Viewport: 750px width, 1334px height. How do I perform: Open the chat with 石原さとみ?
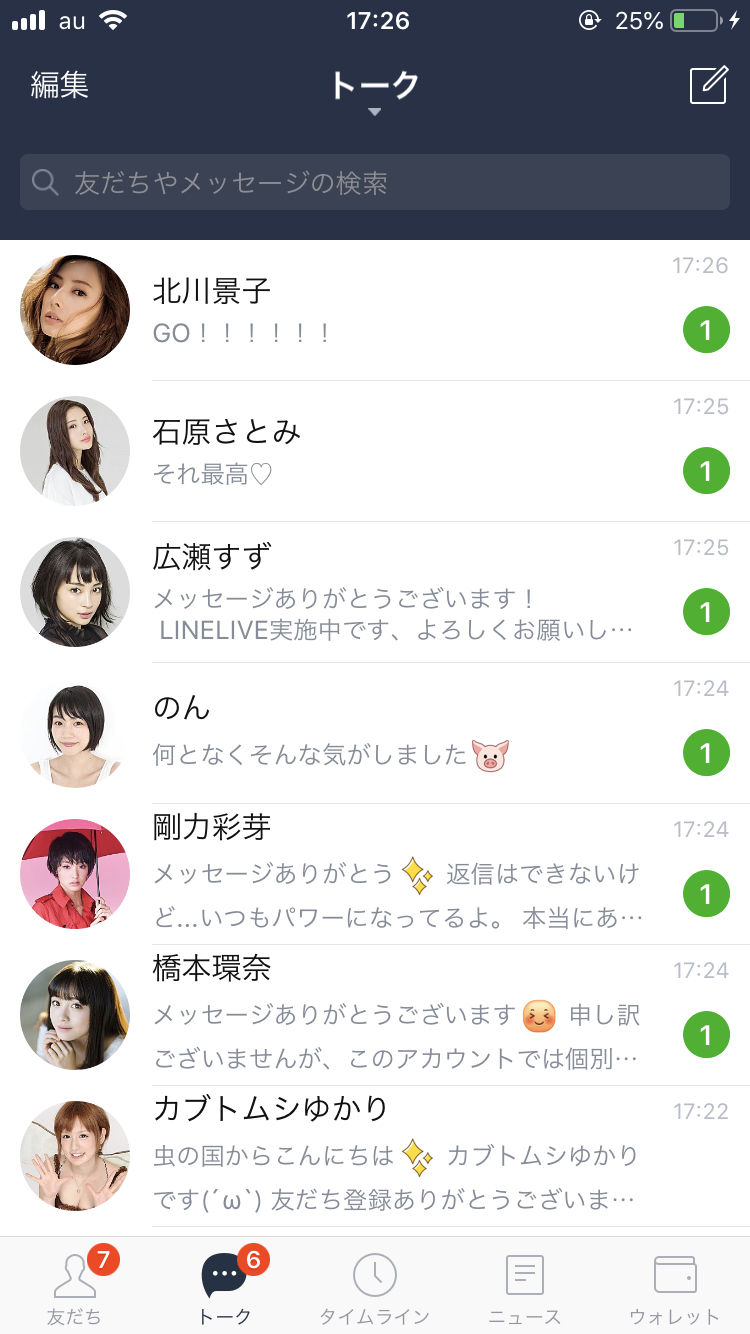click(400, 451)
